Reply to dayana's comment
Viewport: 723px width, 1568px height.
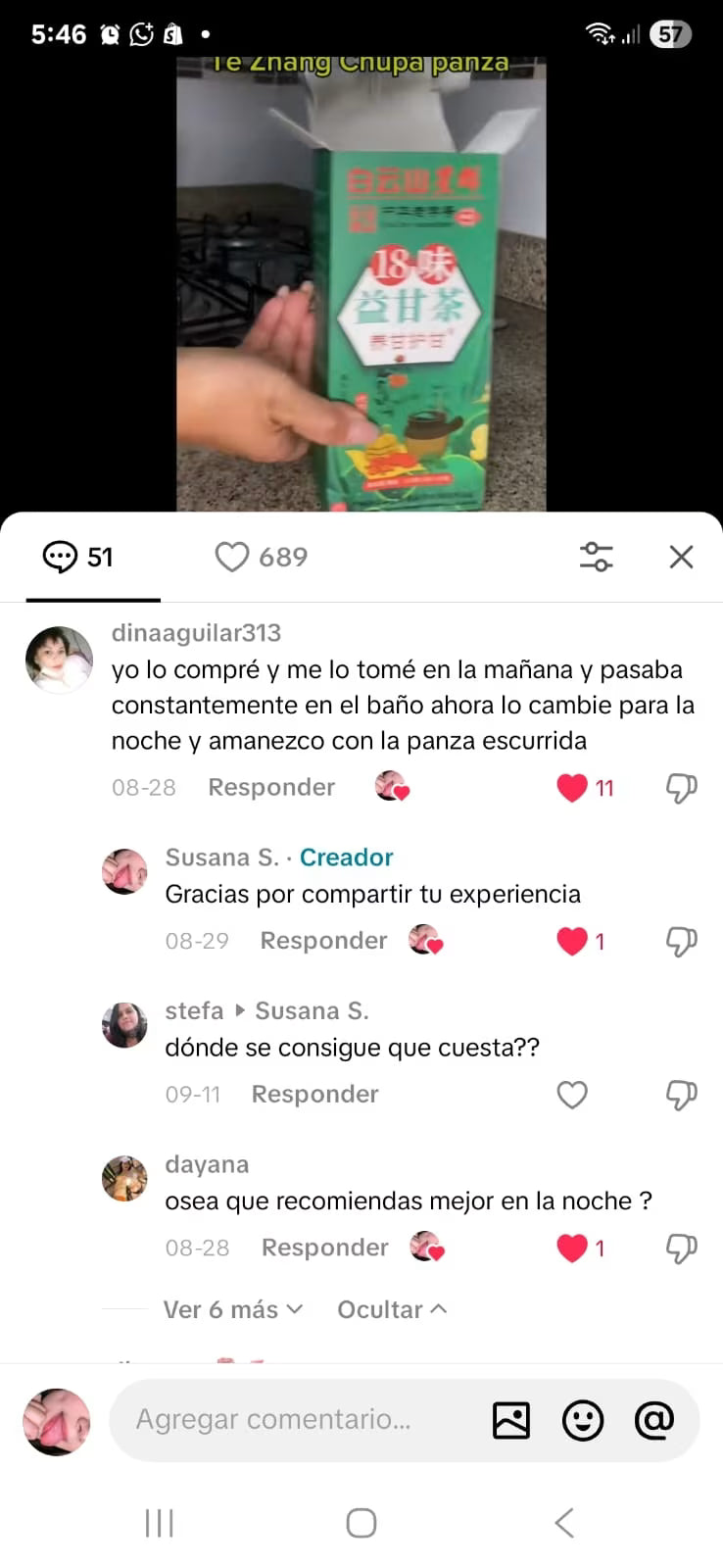point(324,1248)
